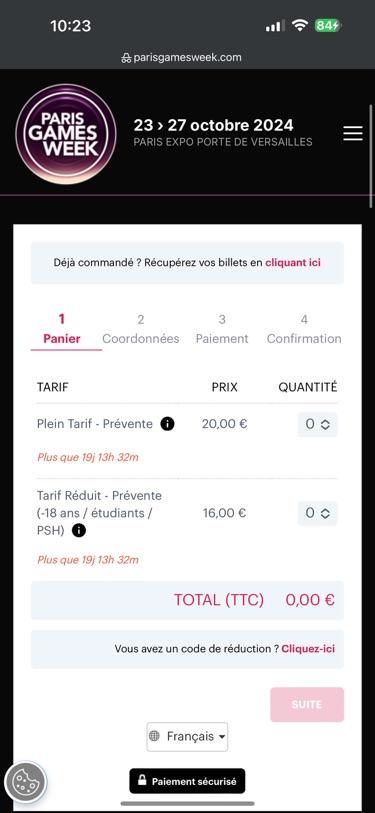Tap the Paris Games Week logo

click(x=66, y=134)
